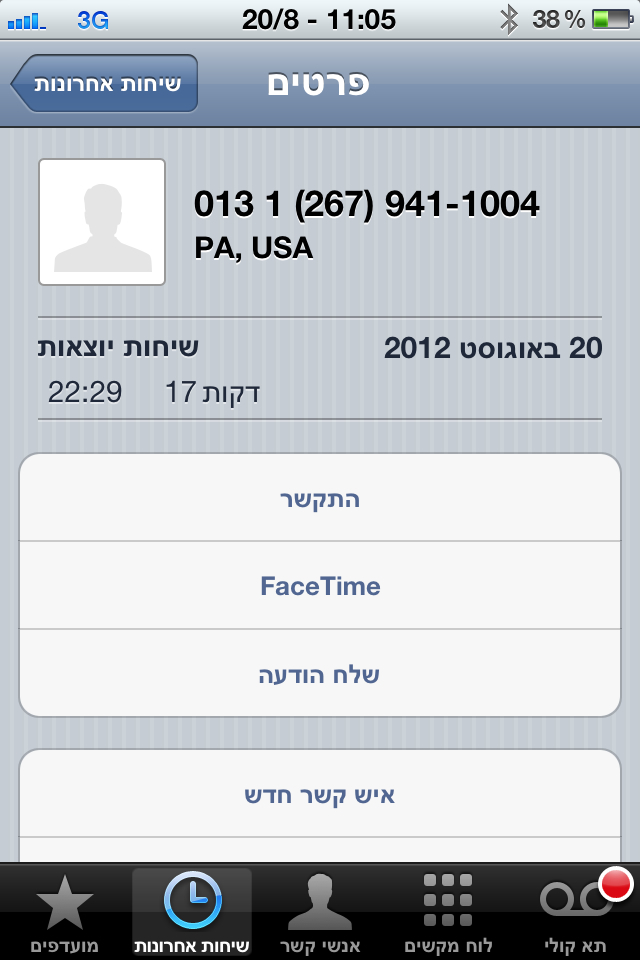Switch to the אנשי קשר contacts tab
The width and height of the screenshot is (640, 960).
point(320,912)
